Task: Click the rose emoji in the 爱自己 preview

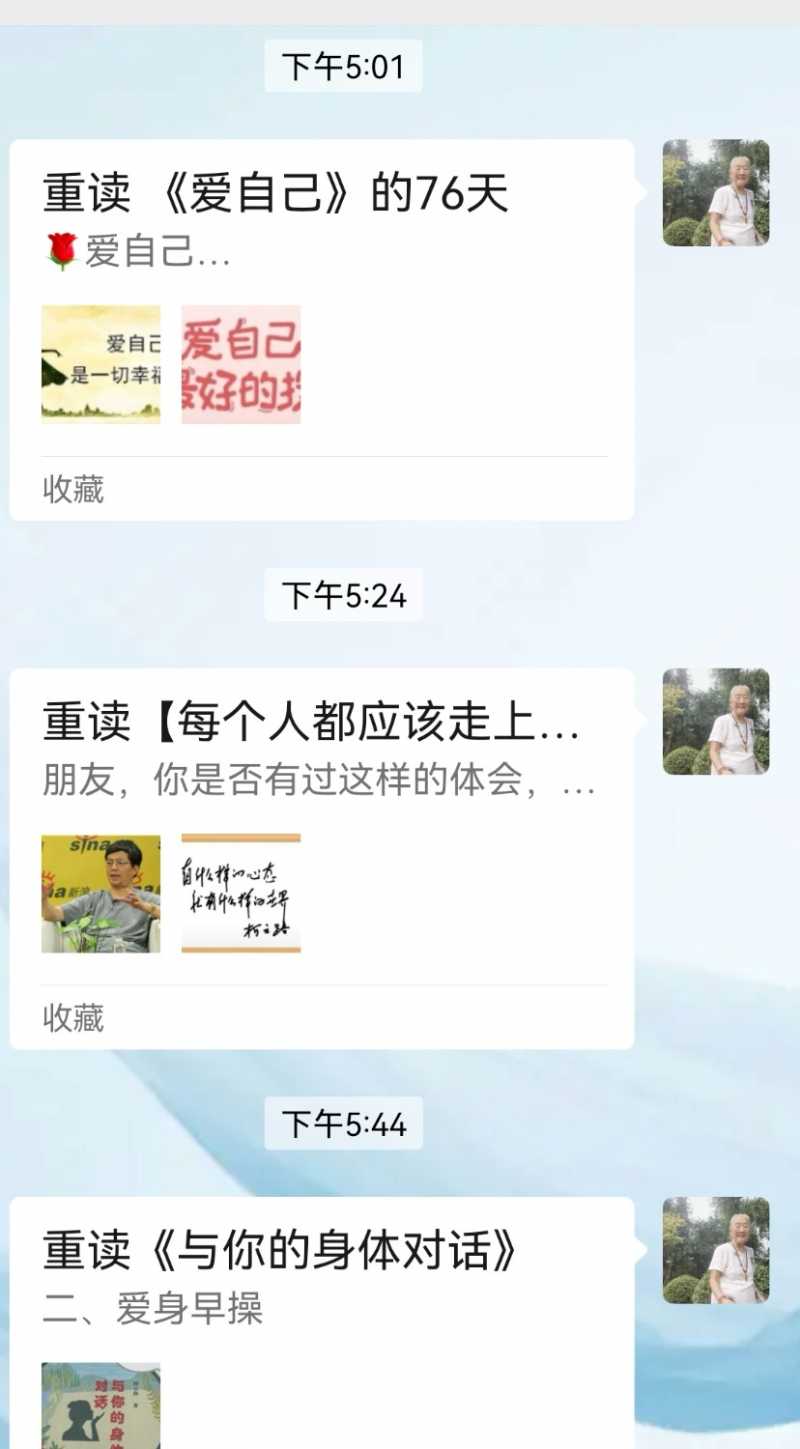Action: point(60,251)
